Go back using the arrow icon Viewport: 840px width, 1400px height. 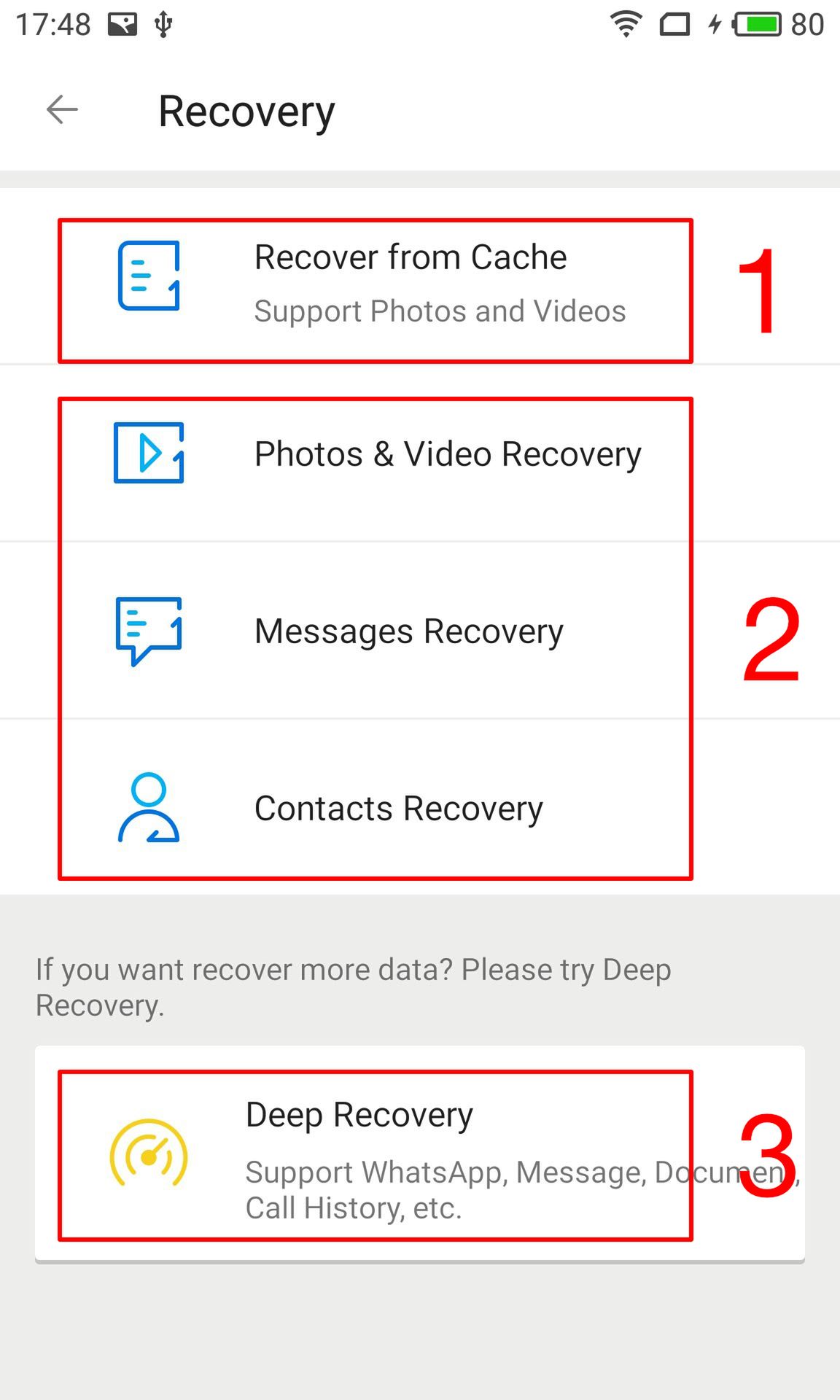pyautogui.click(x=62, y=110)
